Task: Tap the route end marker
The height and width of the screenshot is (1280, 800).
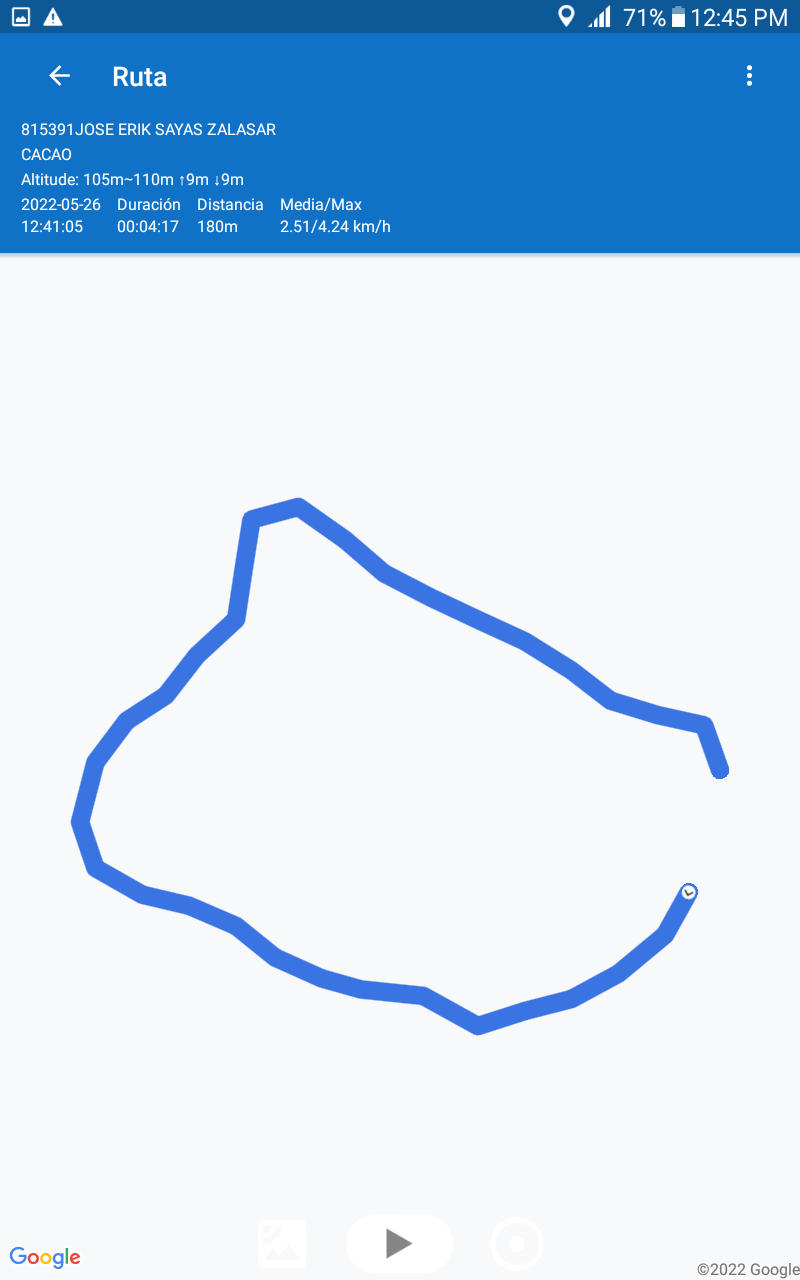Action: [x=688, y=891]
